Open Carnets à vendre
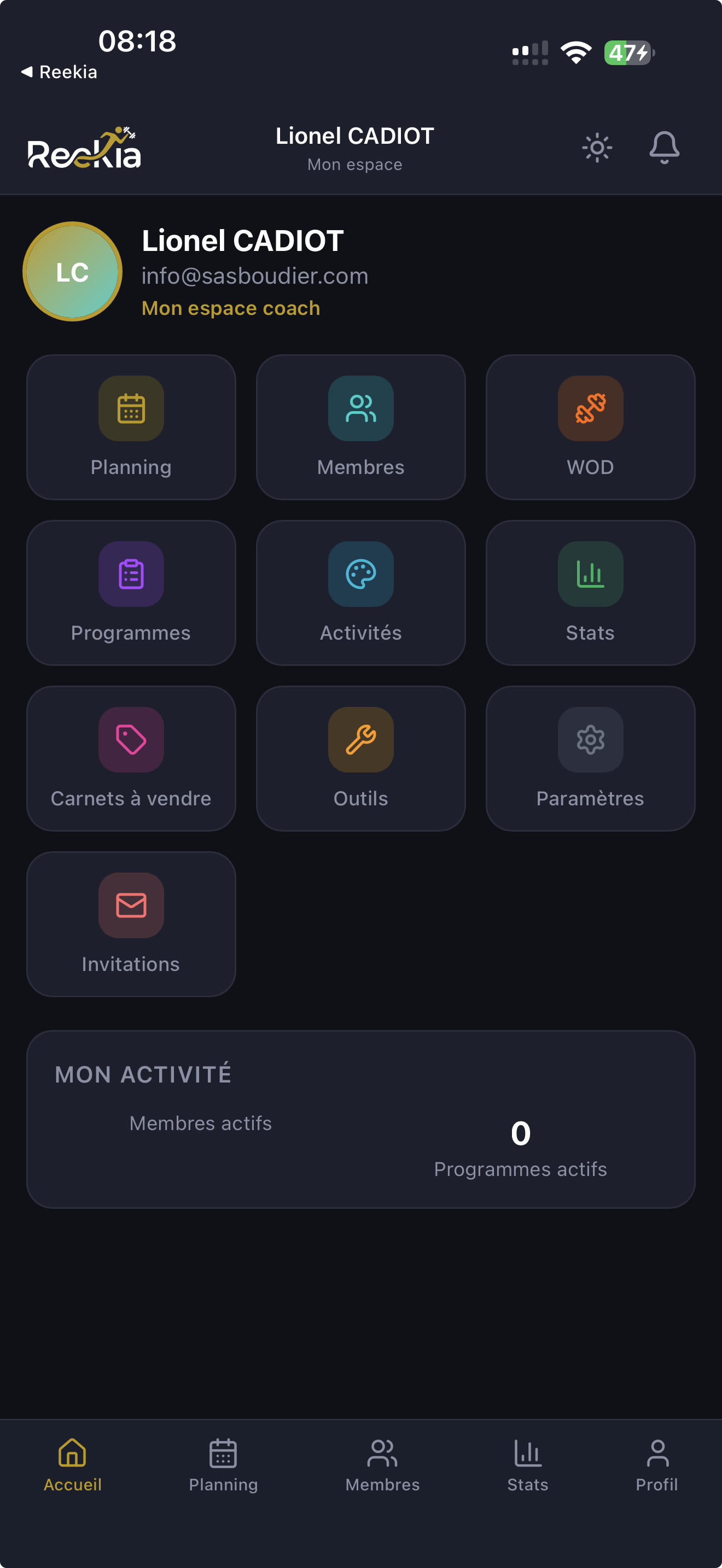This screenshot has height=1568, width=722. click(131, 758)
